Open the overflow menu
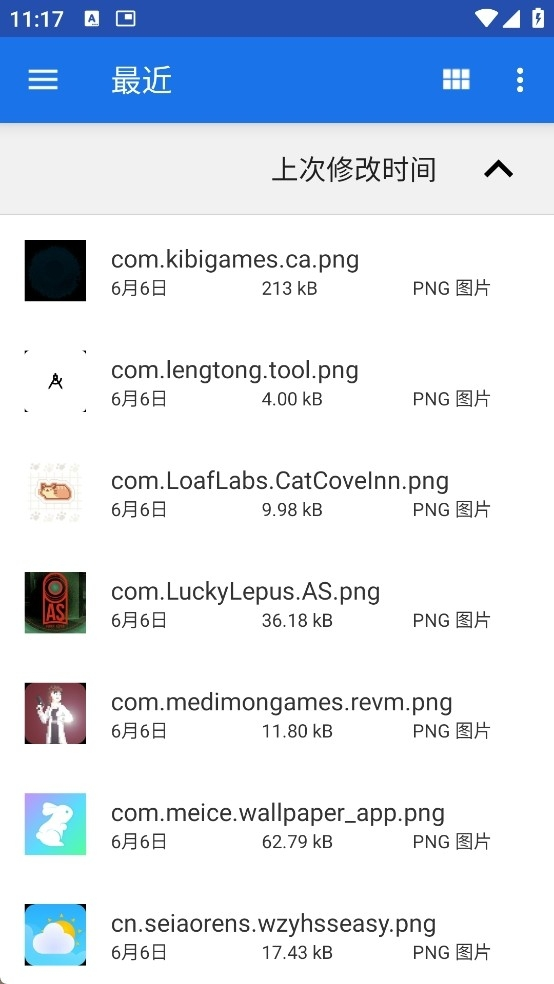Image resolution: width=554 pixels, height=984 pixels. [x=519, y=80]
